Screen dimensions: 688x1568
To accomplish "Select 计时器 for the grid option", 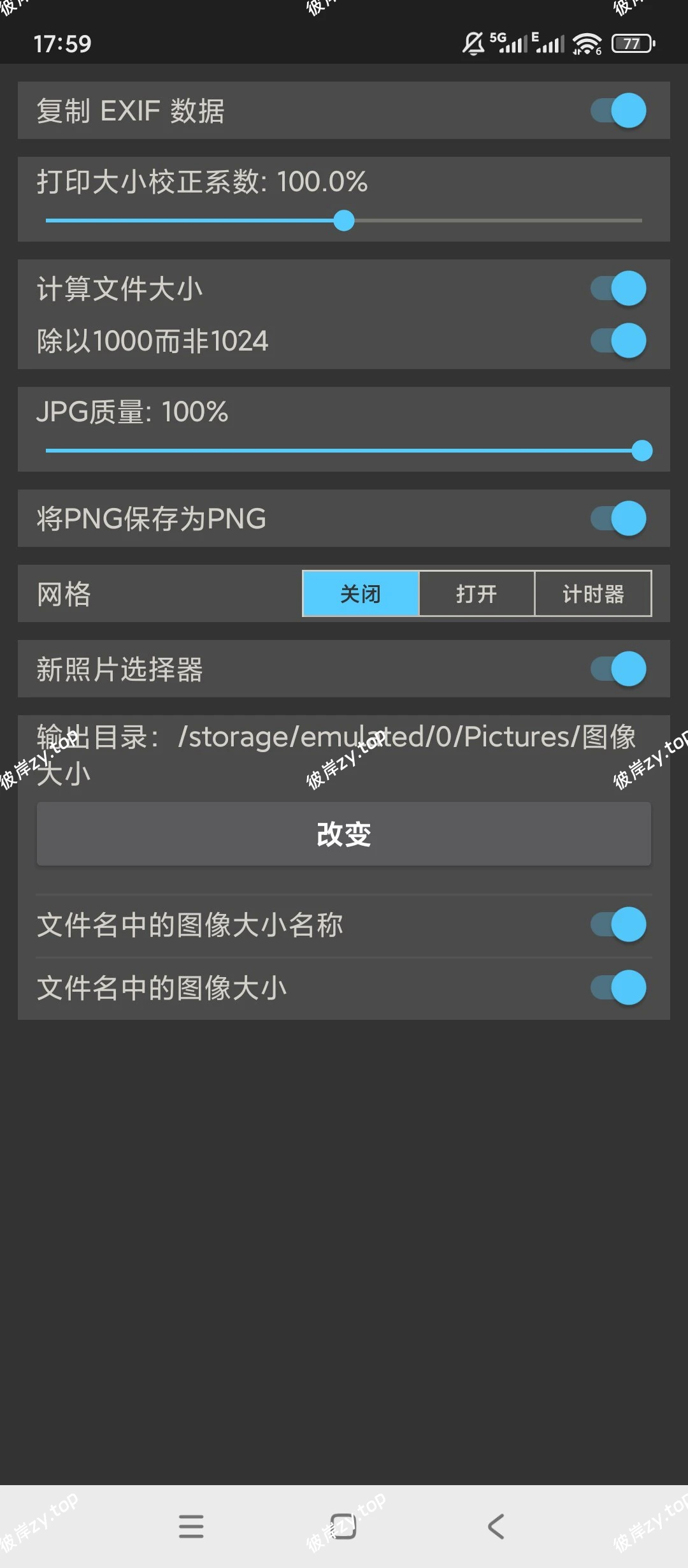I will click(x=592, y=593).
